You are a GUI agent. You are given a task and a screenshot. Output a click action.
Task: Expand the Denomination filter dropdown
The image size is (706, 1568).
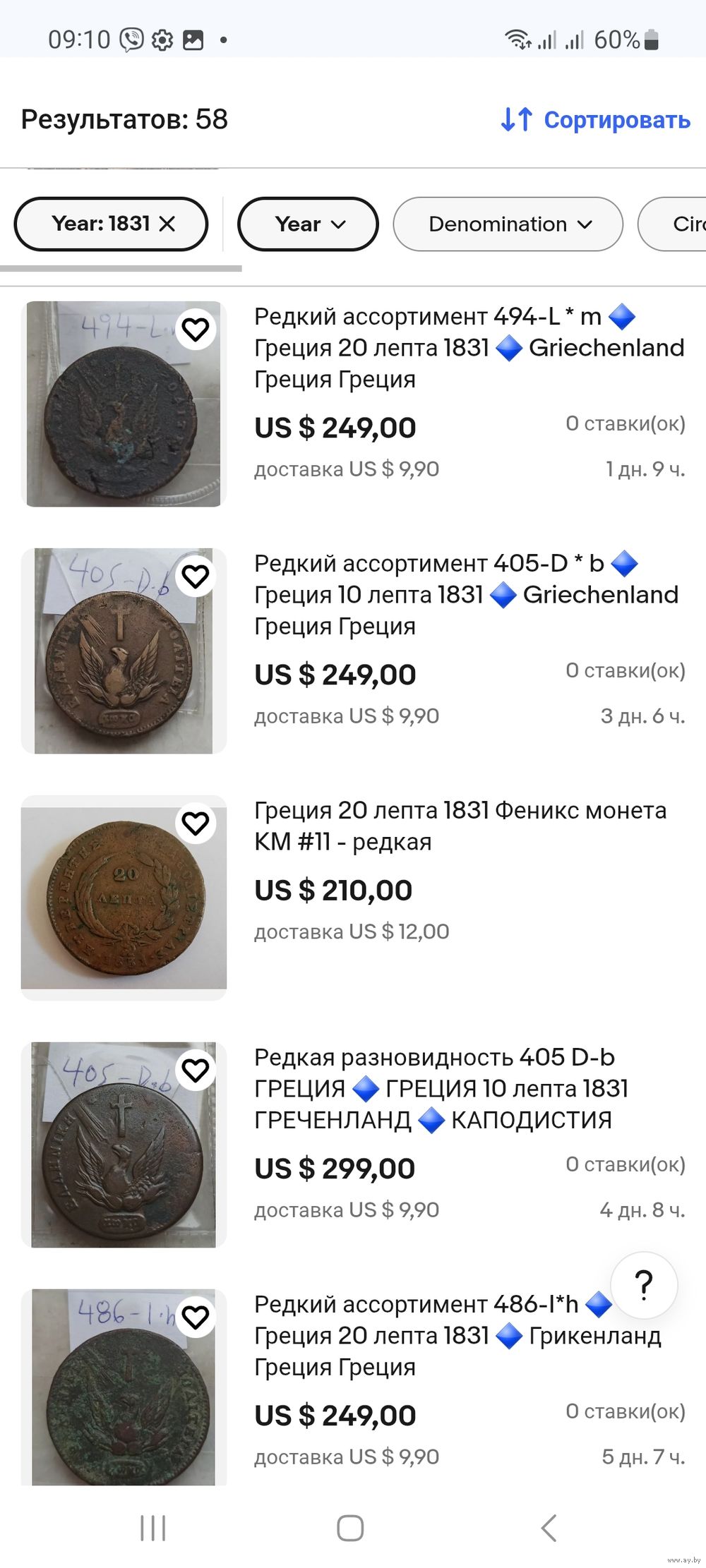(x=508, y=224)
